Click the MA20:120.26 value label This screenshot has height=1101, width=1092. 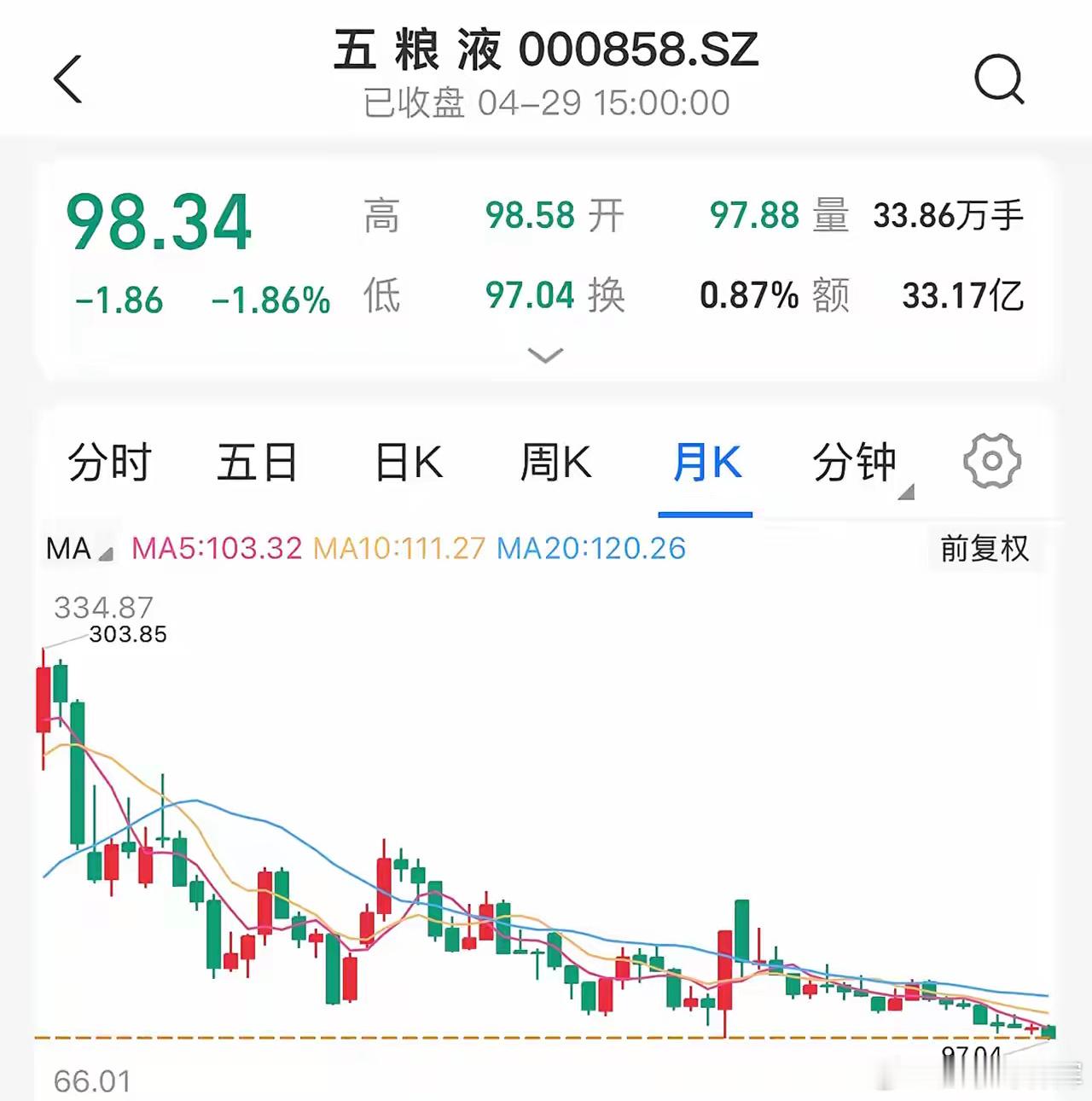pyautogui.click(x=591, y=550)
